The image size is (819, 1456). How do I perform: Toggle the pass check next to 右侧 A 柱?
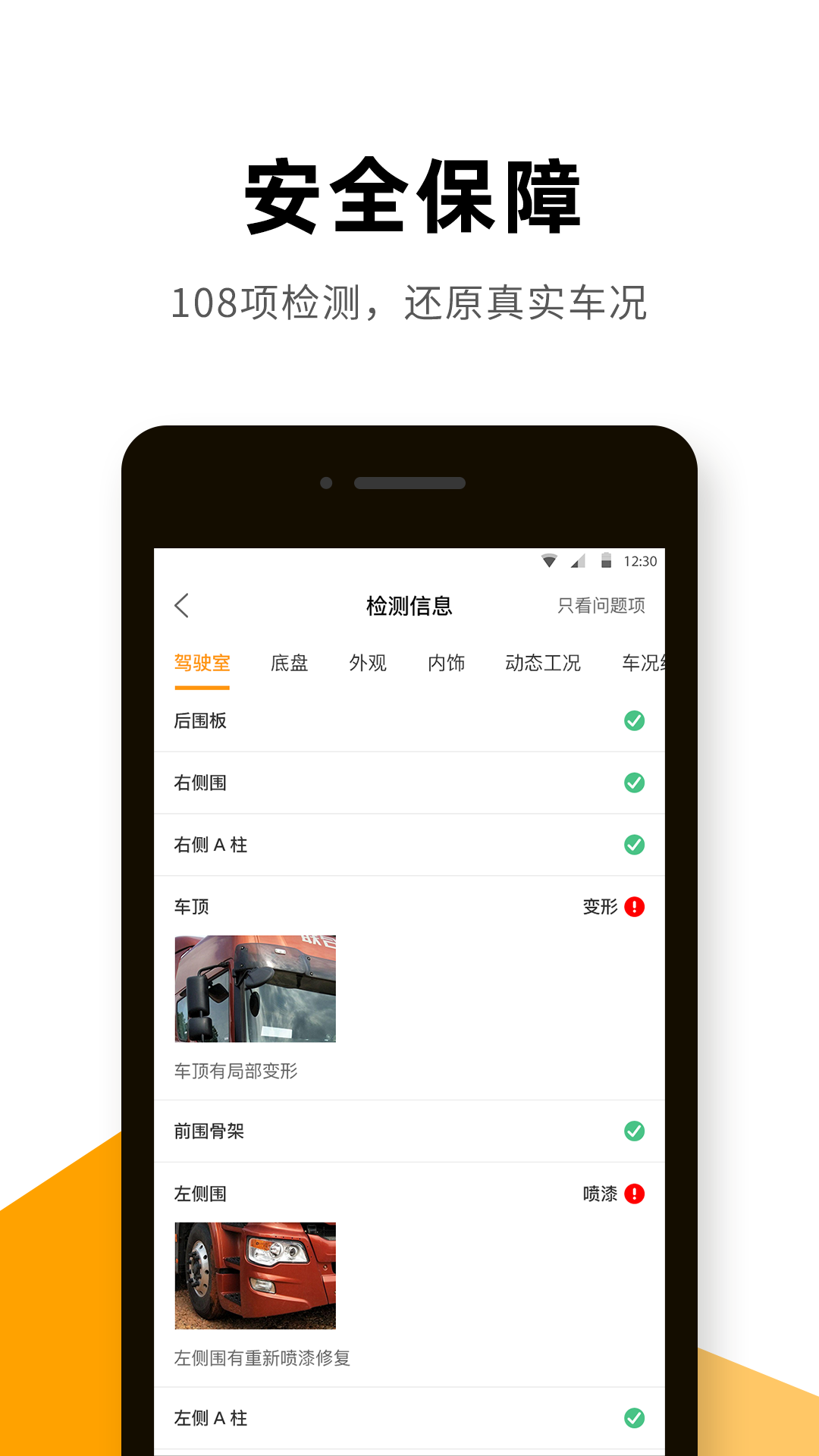coord(634,845)
